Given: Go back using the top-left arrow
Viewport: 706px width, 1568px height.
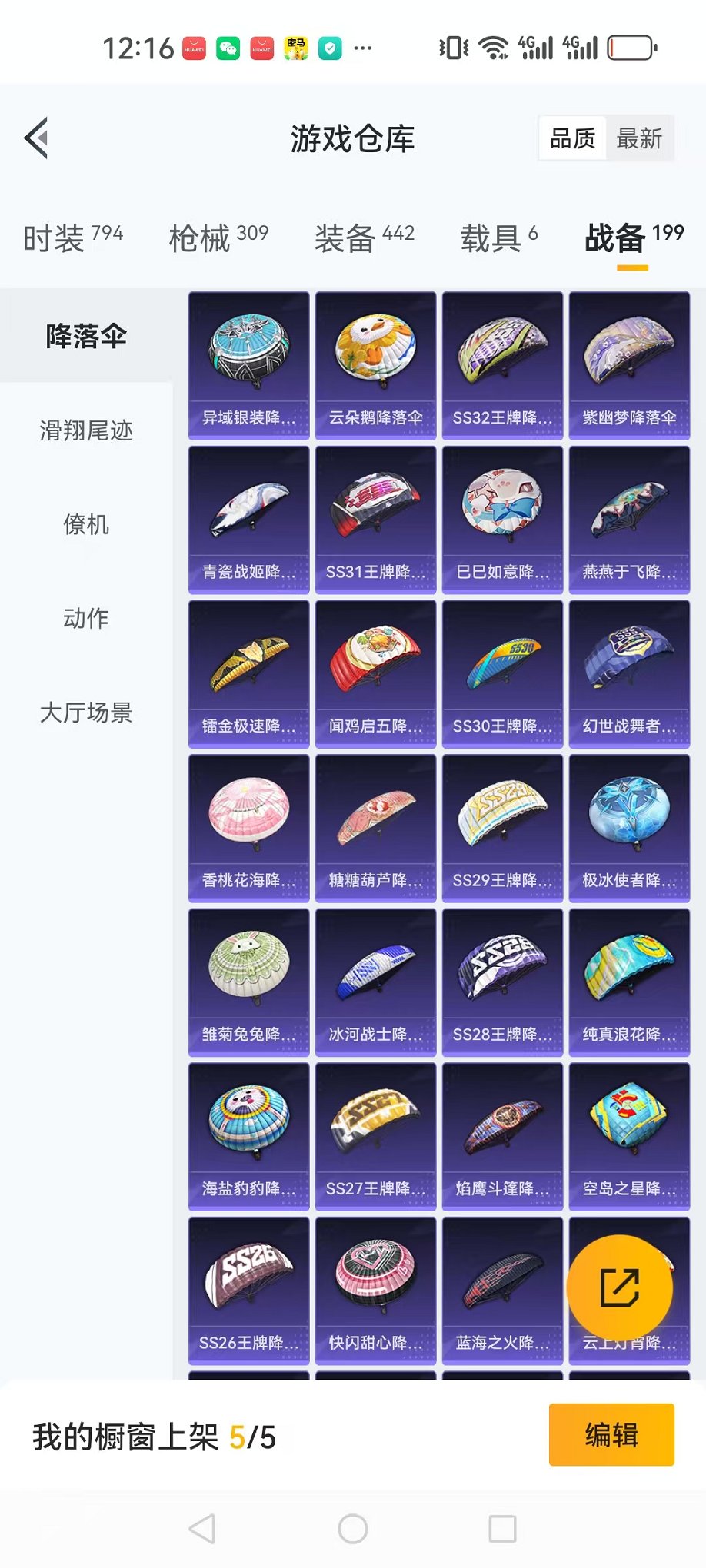Looking at the screenshot, I should [36, 138].
